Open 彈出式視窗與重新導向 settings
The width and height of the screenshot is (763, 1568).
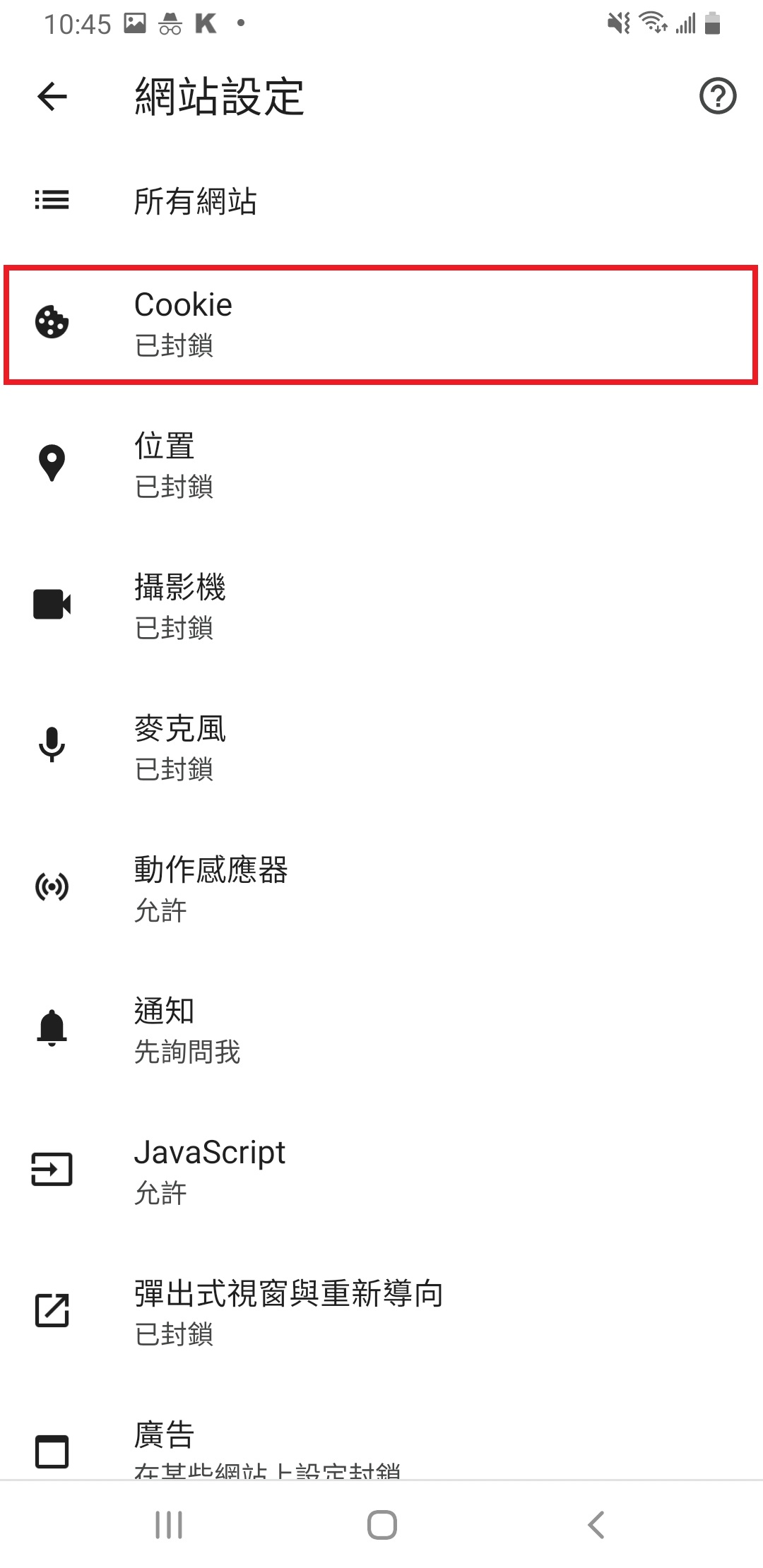coord(381,1312)
